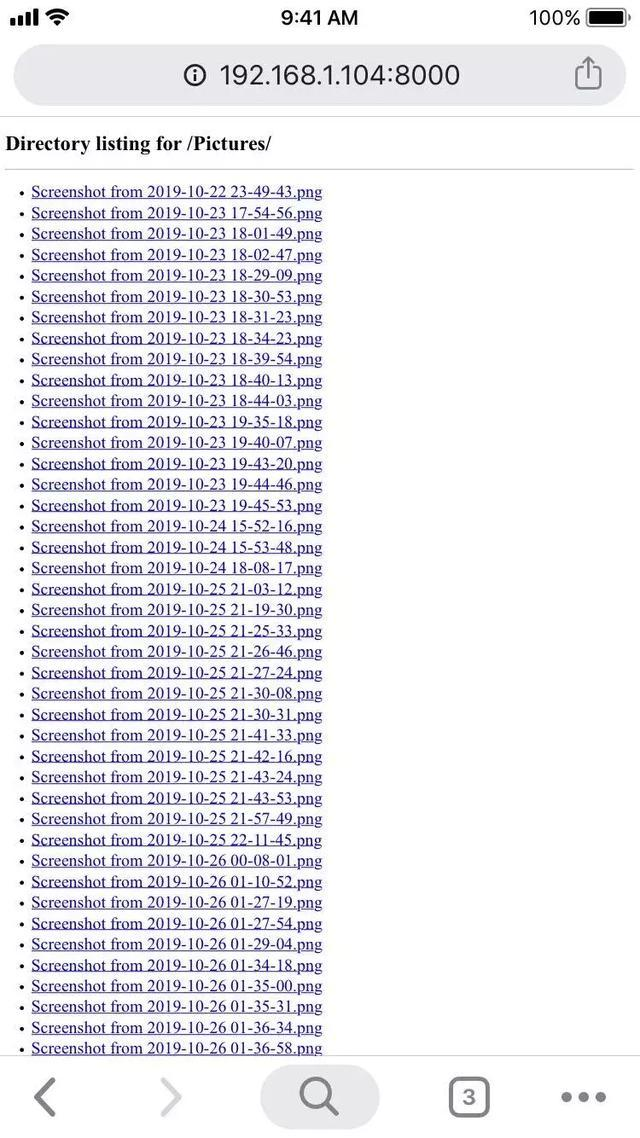Open the tab switcher showing 3 tabs
Viewport: 640px width, 1138px height.
(469, 1098)
